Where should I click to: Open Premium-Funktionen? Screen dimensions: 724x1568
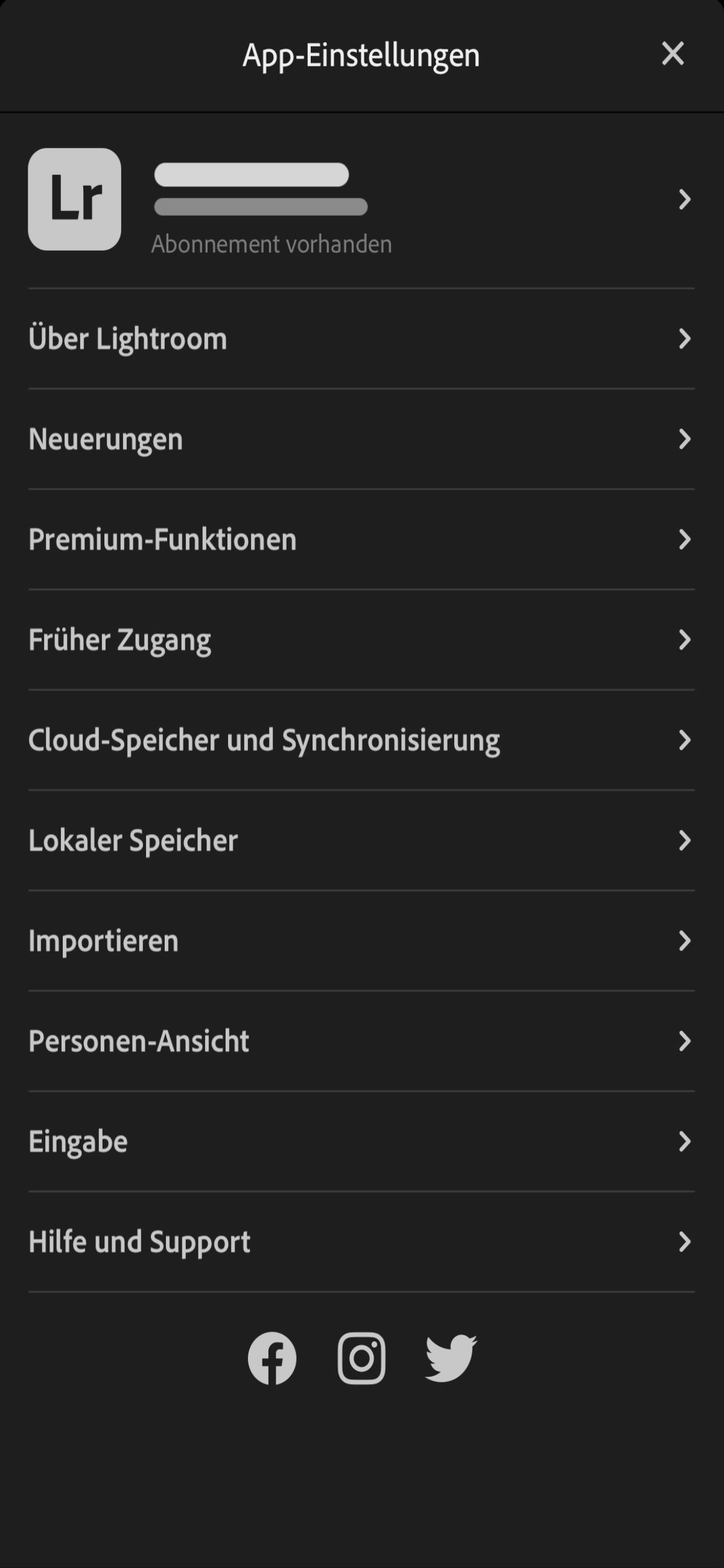coord(361,539)
